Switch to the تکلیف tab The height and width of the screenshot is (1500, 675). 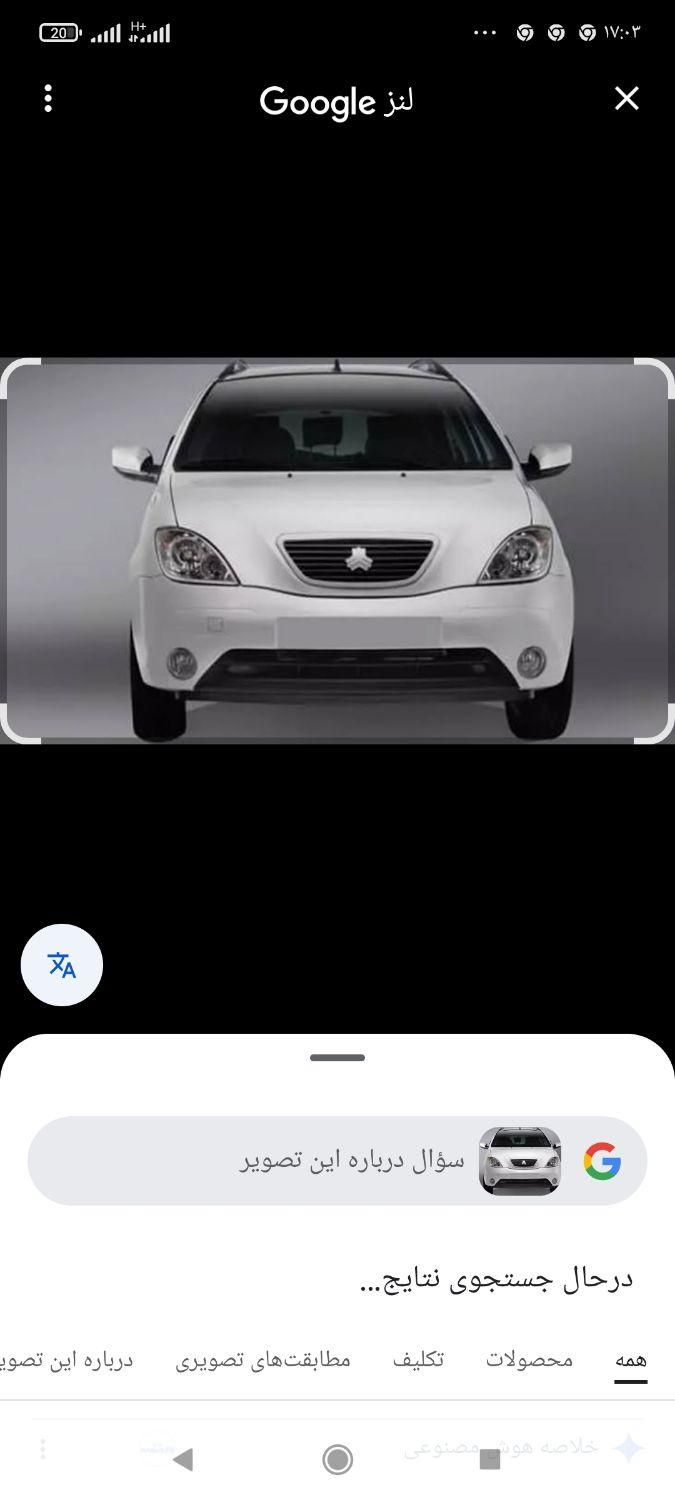coord(418,1360)
